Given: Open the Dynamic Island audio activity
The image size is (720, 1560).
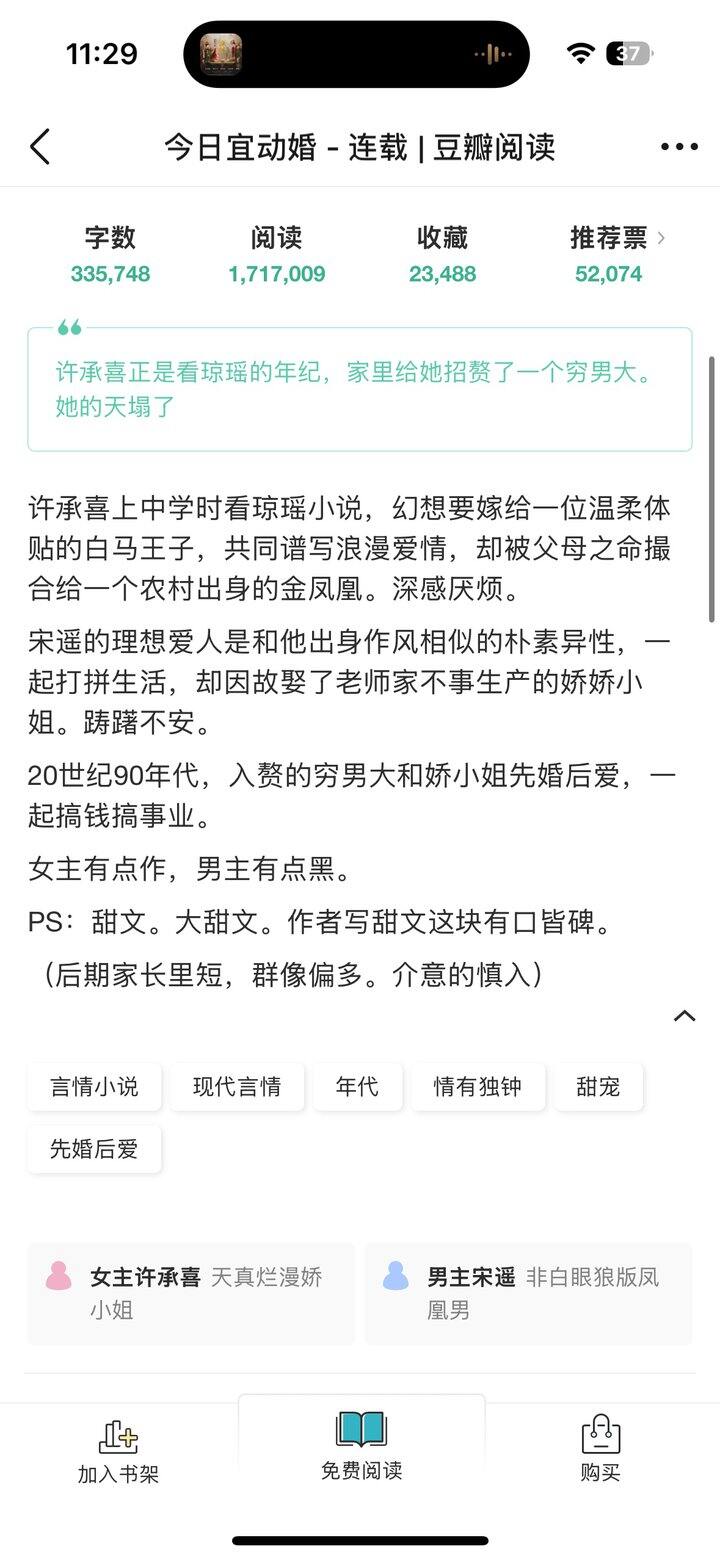Looking at the screenshot, I should (x=356, y=54).
